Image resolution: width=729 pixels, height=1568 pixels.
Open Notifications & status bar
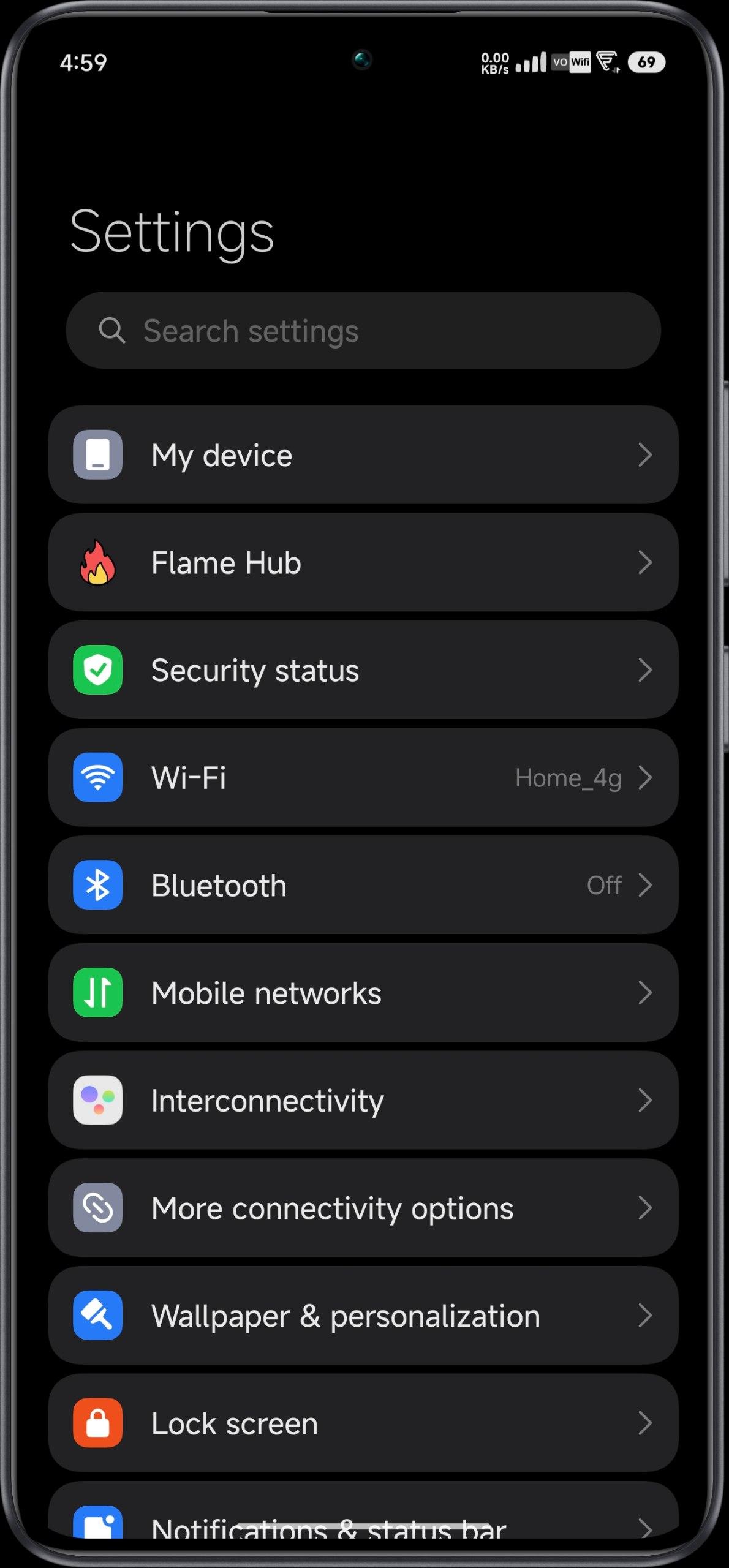[363, 1510]
